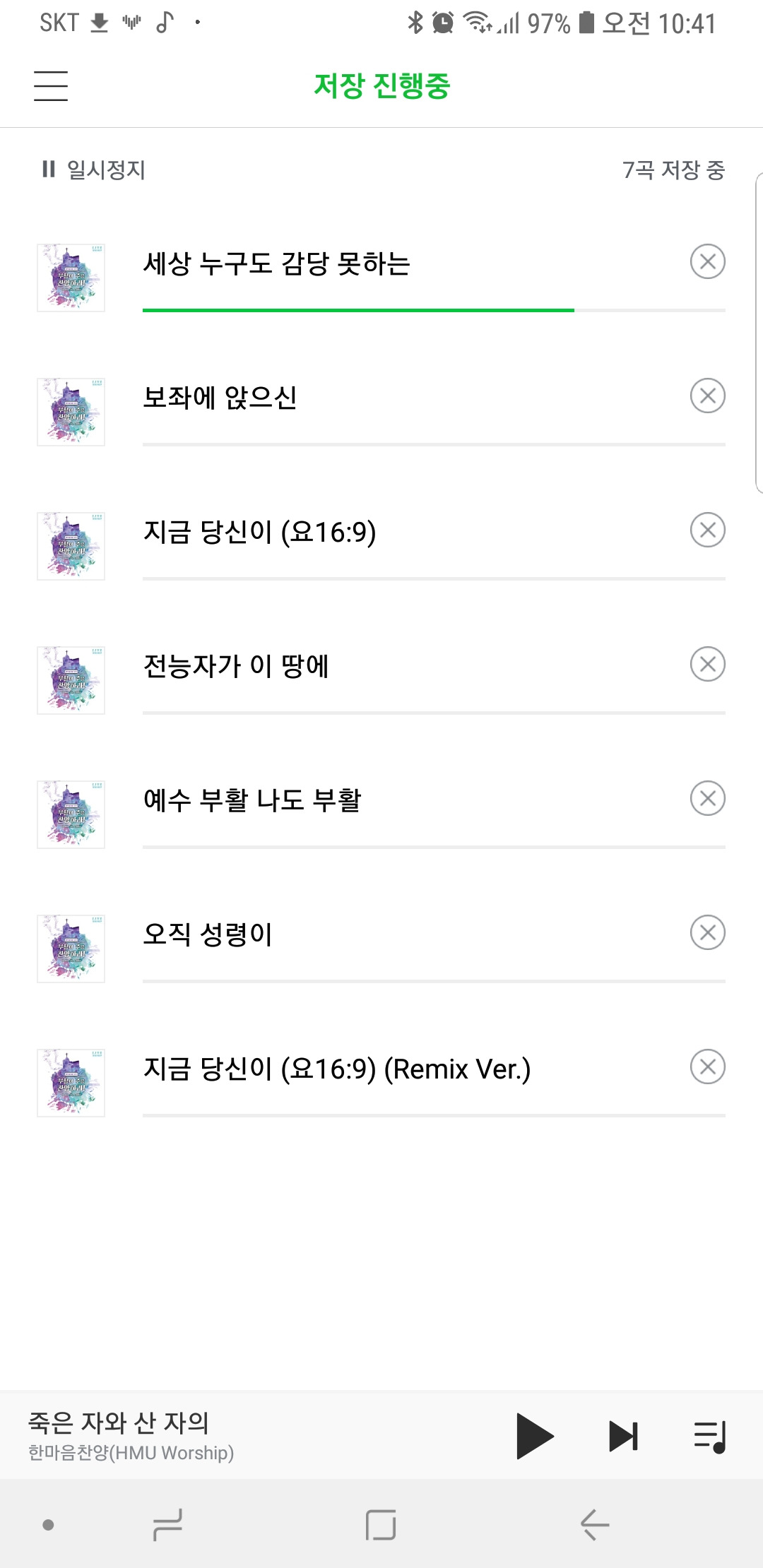Cancel the Remix Ver. track download
Screen dimensions: 763x1568
707,1067
